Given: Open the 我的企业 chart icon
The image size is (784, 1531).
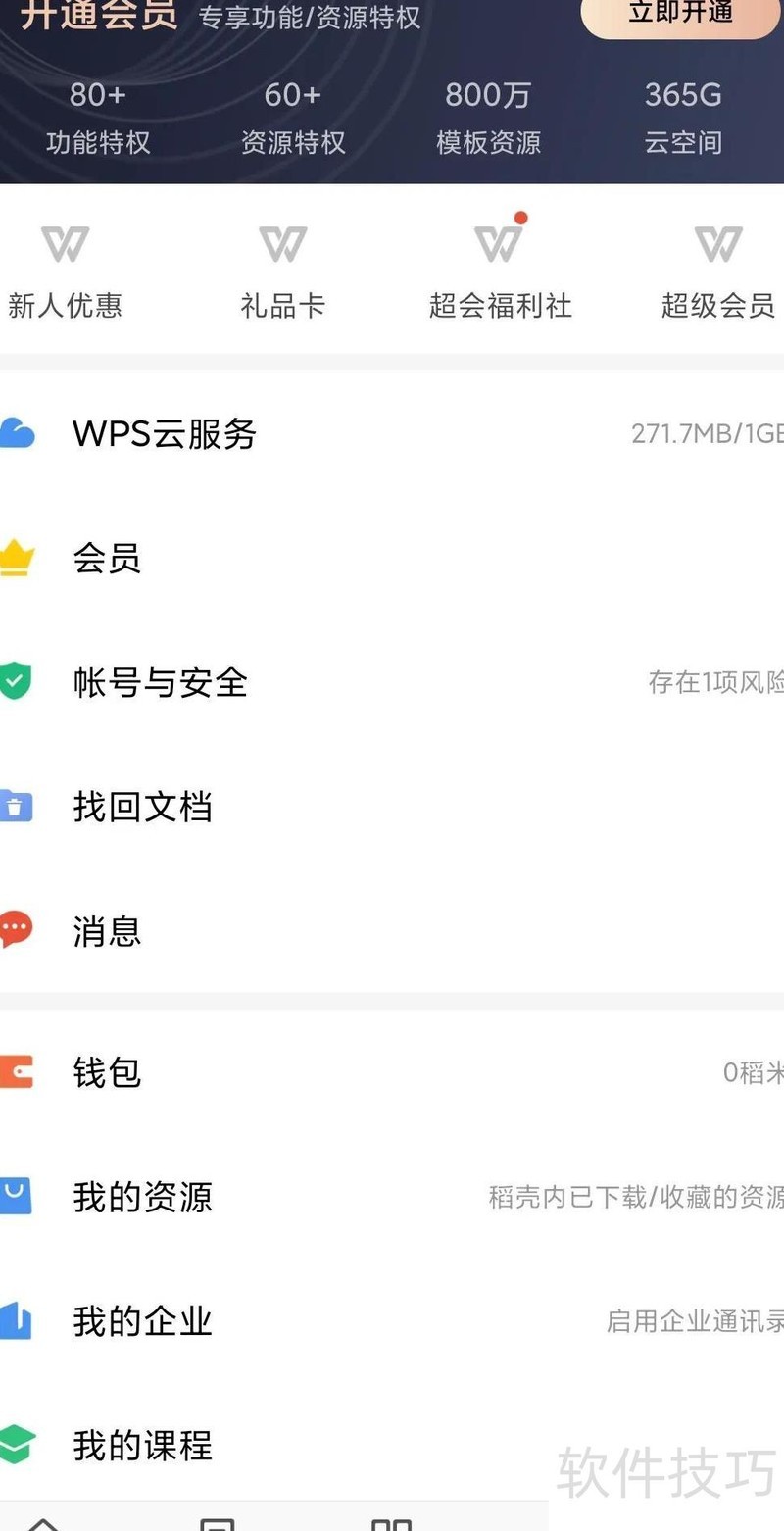Looking at the screenshot, I should [x=18, y=1320].
